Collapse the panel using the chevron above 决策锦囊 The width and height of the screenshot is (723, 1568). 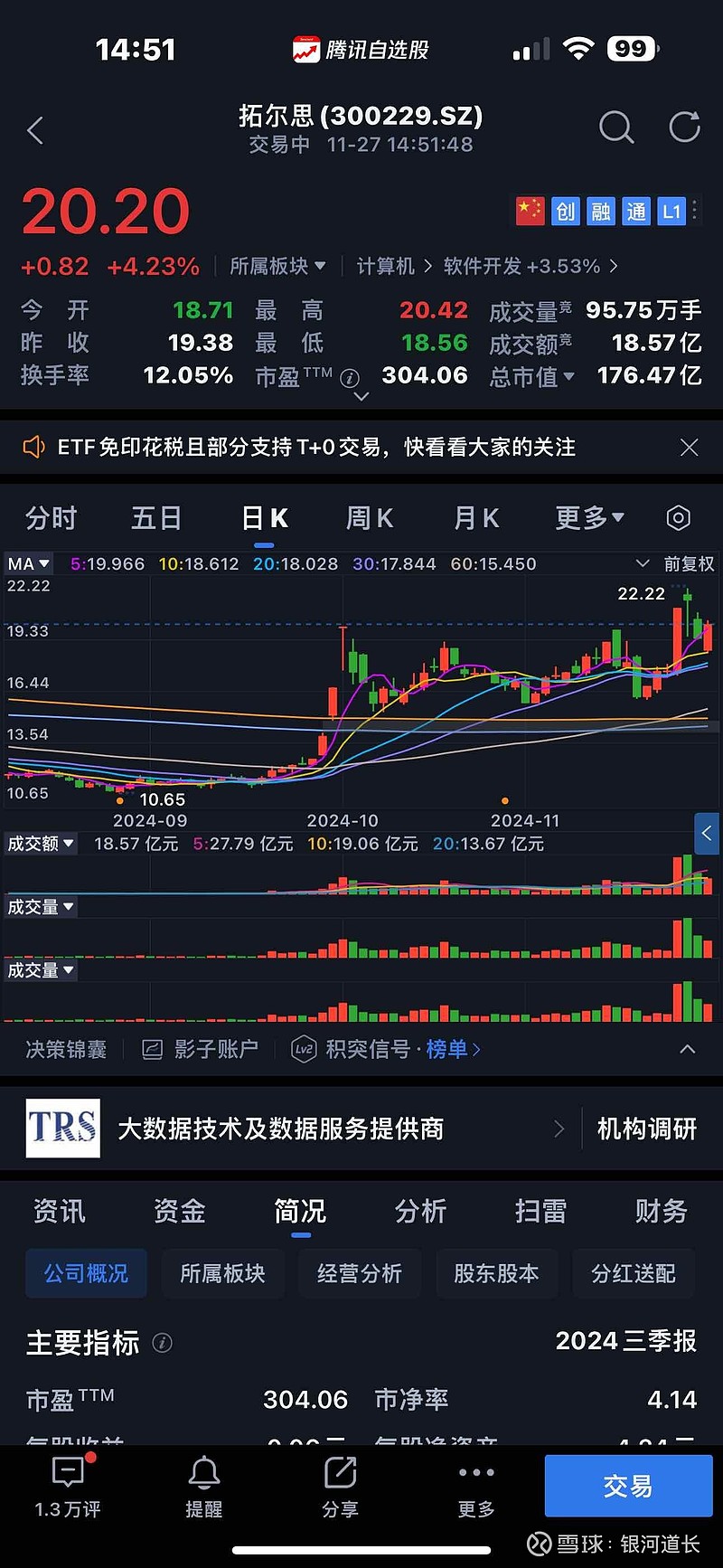tap(688, 1049)
